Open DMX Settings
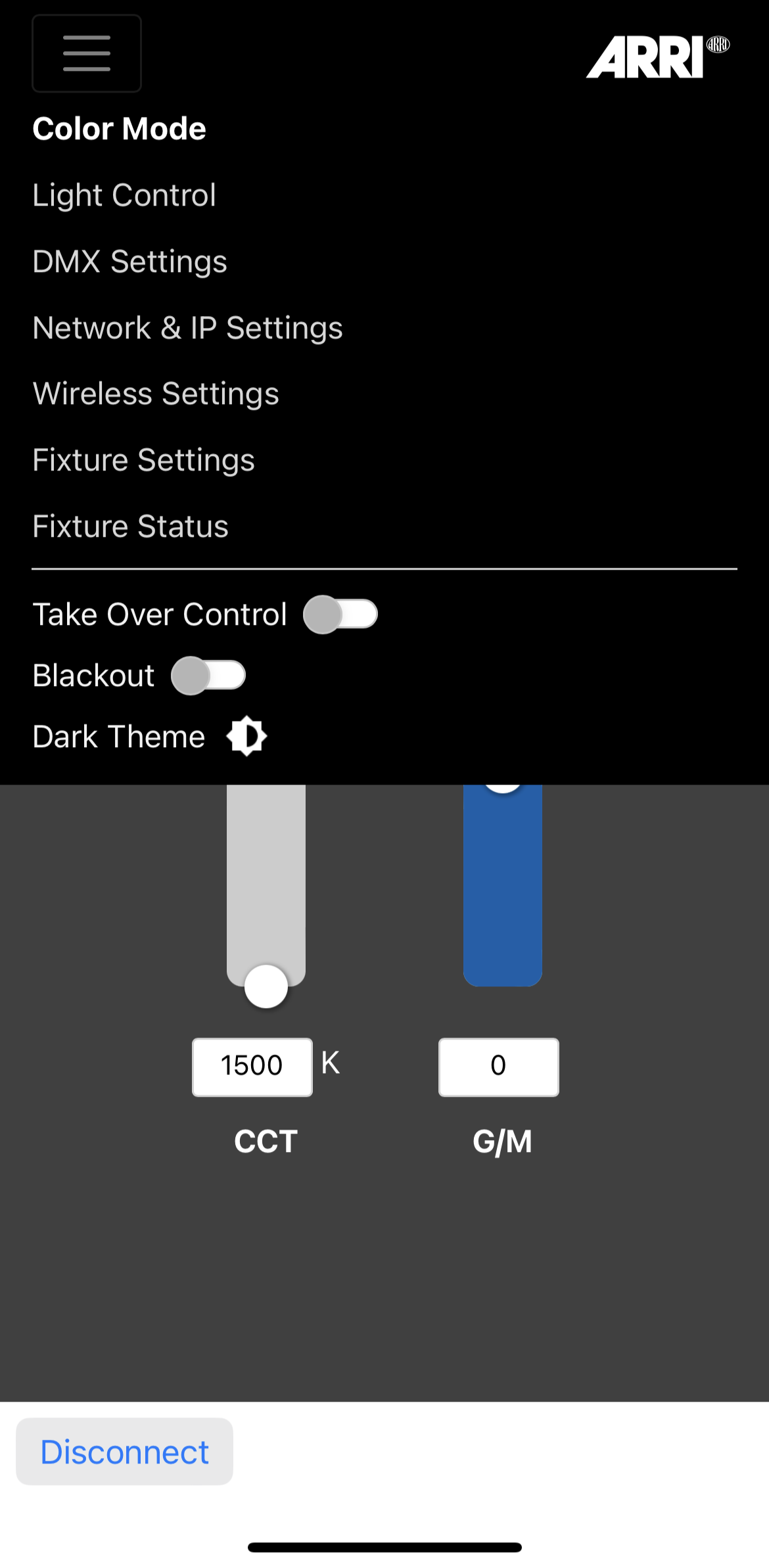Viewport: 769px width, 1568px height. coord(129,262)
